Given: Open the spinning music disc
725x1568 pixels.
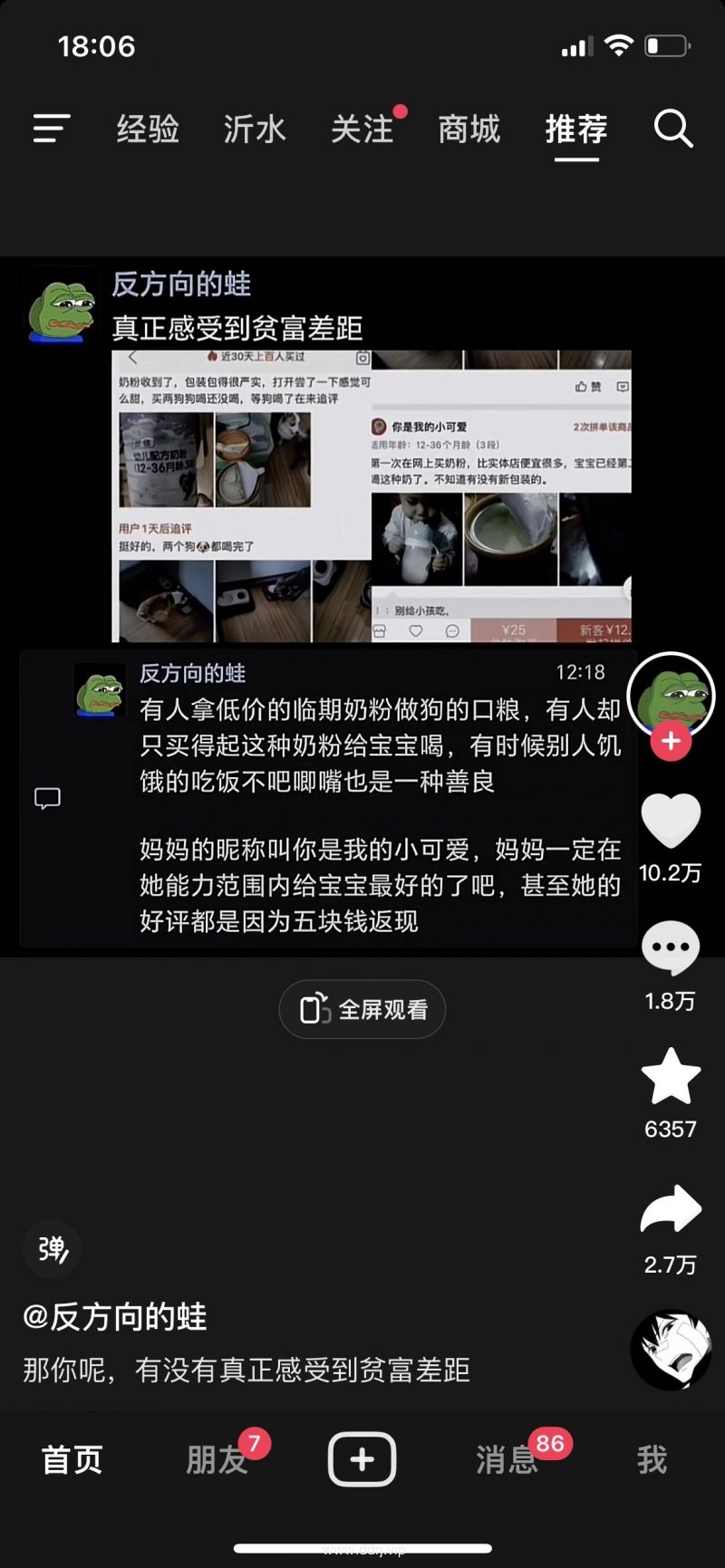Looking at the screenshot, I should 671,1349.
